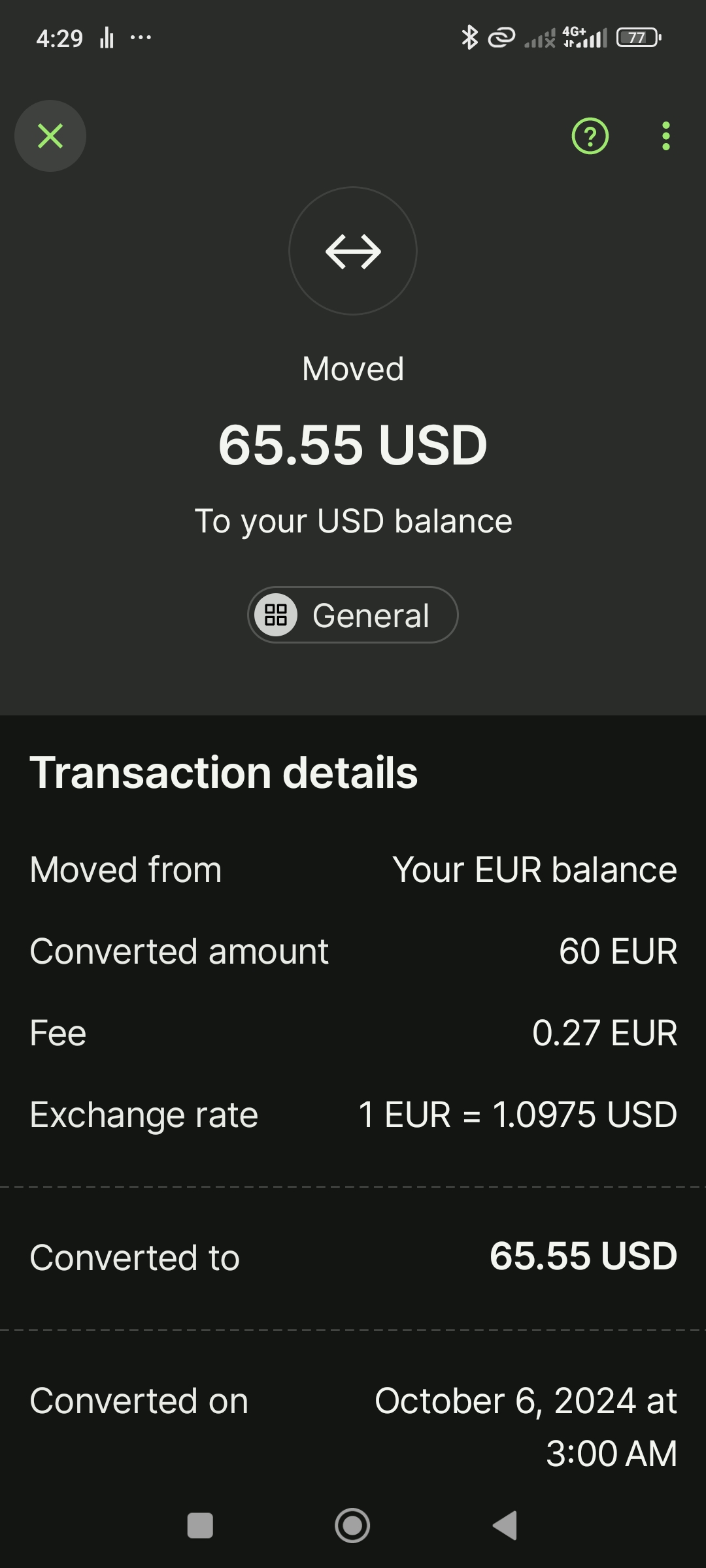Change the General category chip
Viewport: 706px width, 1568px height.
point(353,615)
